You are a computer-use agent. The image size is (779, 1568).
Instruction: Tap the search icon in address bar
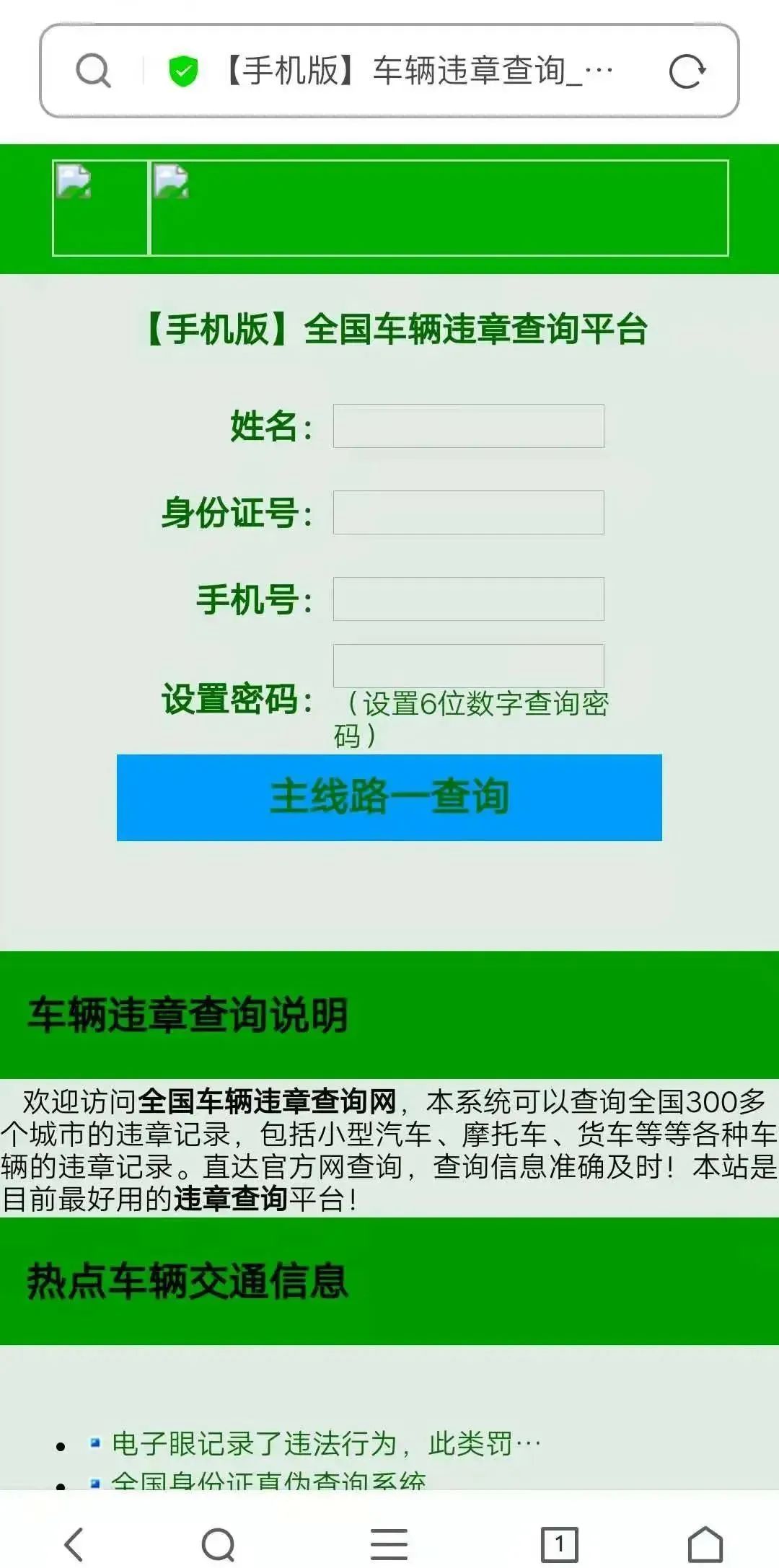[x=94, y=71]
